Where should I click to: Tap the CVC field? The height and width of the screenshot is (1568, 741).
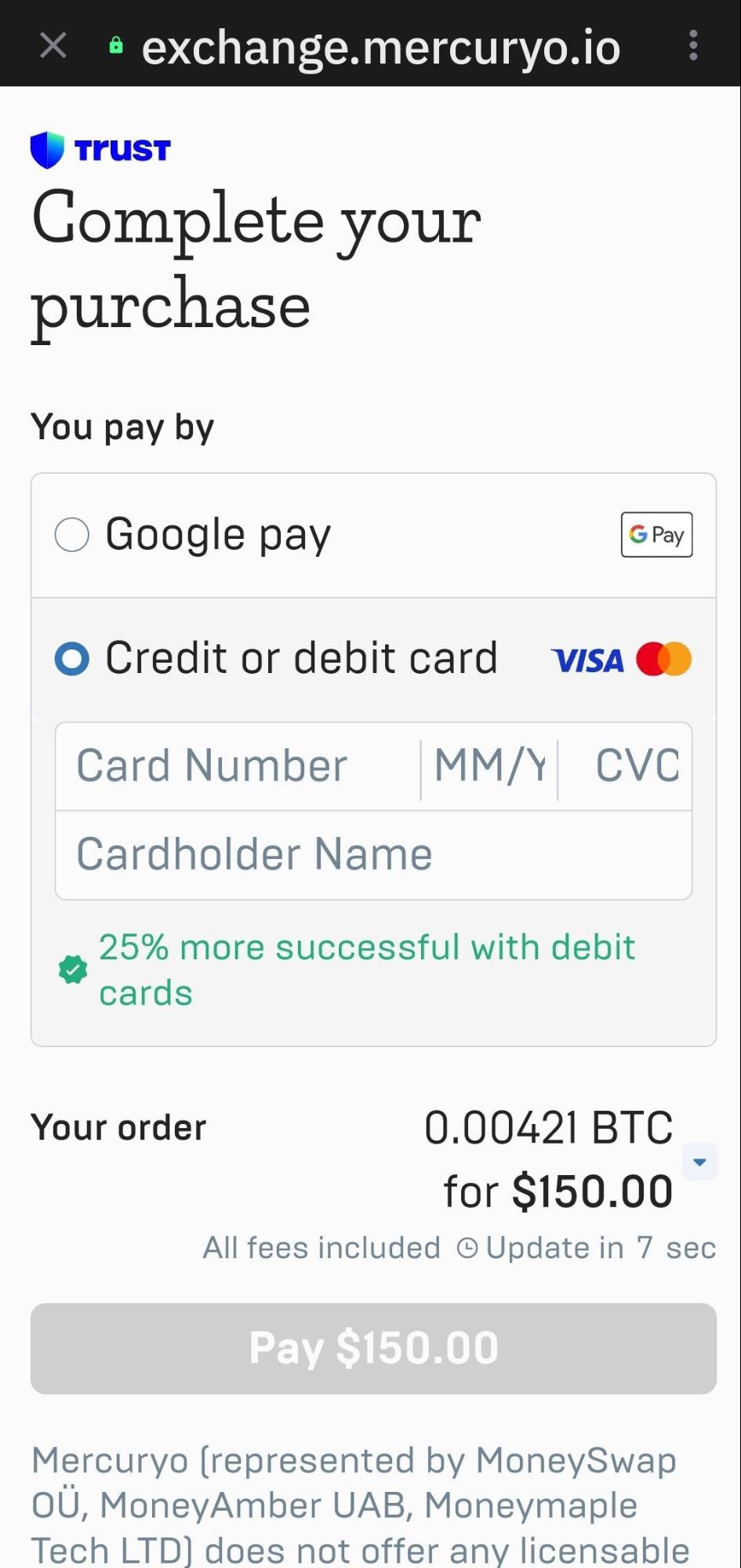[626, 766]
